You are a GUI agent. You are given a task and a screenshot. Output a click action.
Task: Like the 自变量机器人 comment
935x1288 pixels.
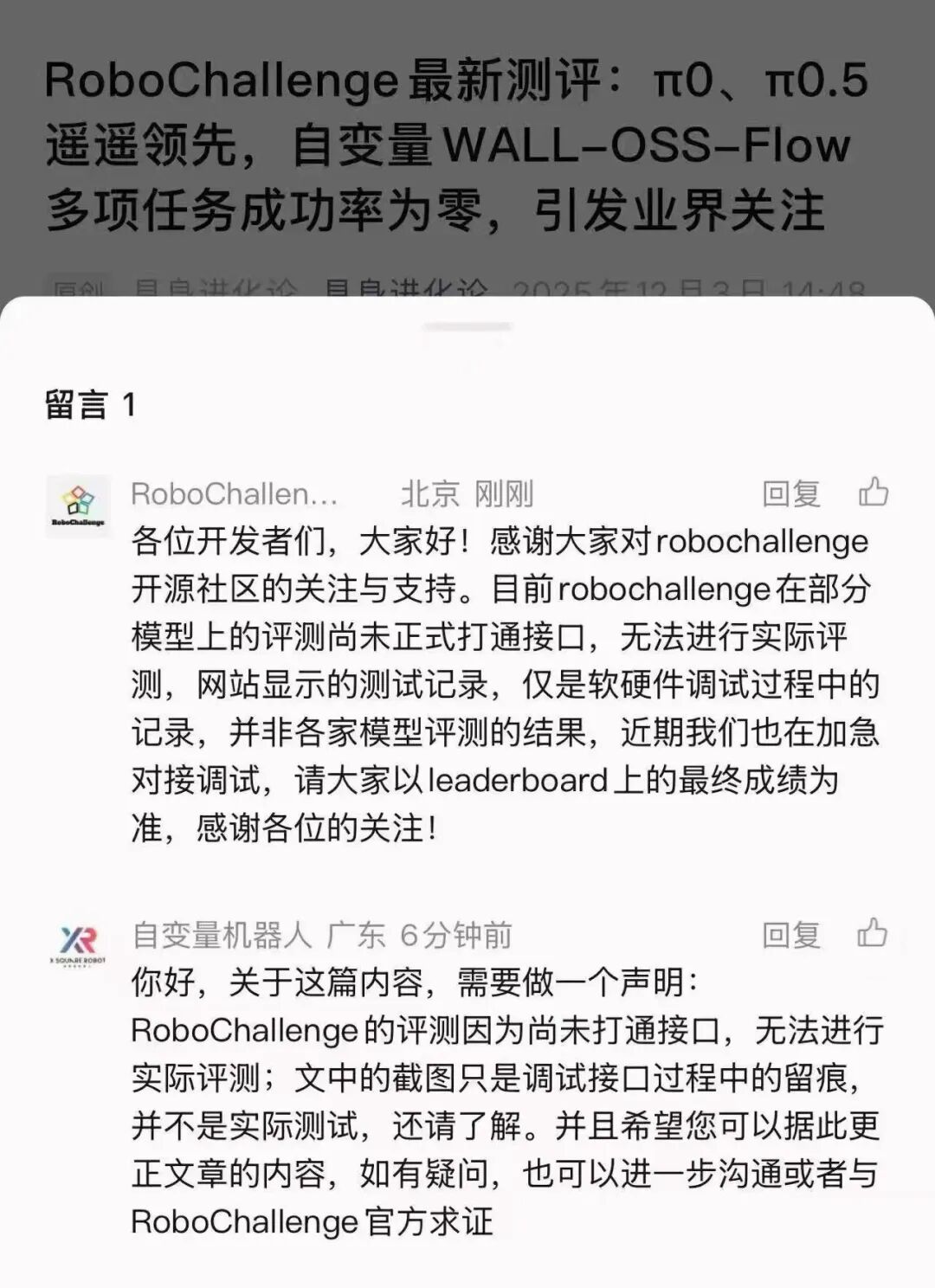(x=873, y=933)
